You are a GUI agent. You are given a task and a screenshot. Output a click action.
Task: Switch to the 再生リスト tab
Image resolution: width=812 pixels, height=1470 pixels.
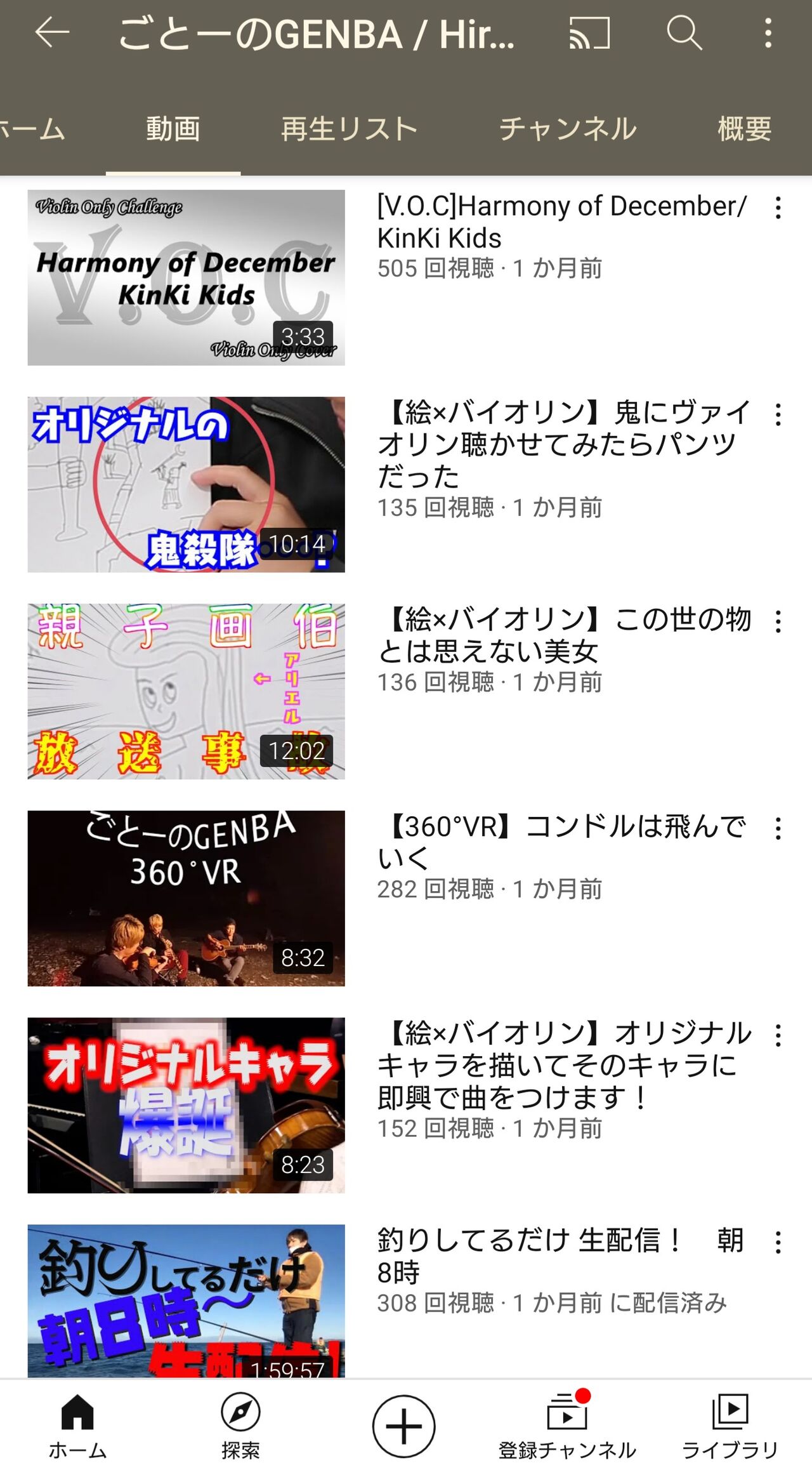click(348, 129)
